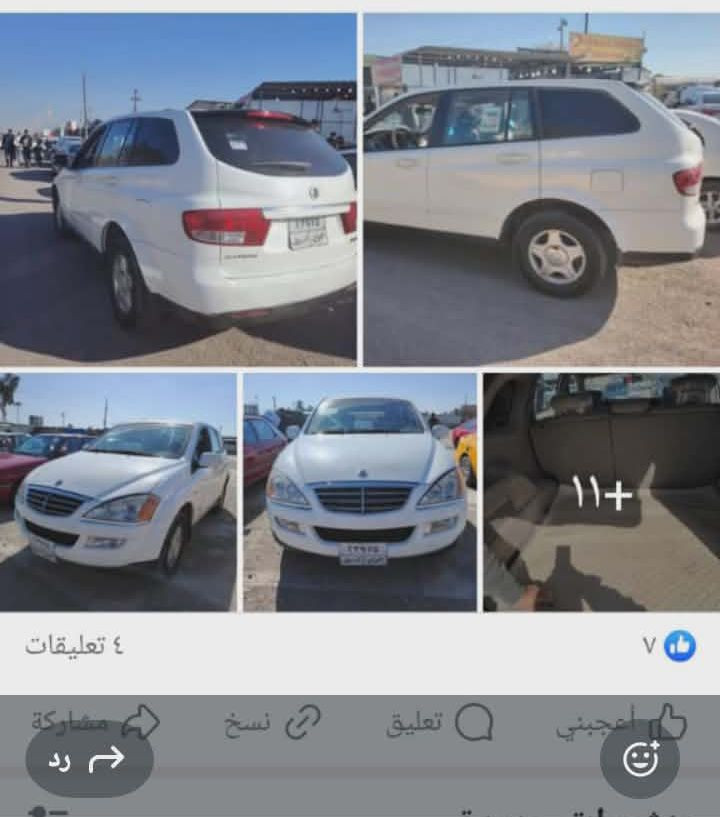
Task: Open the side-view photo of the white SUV
Action: tap(541, 190)
